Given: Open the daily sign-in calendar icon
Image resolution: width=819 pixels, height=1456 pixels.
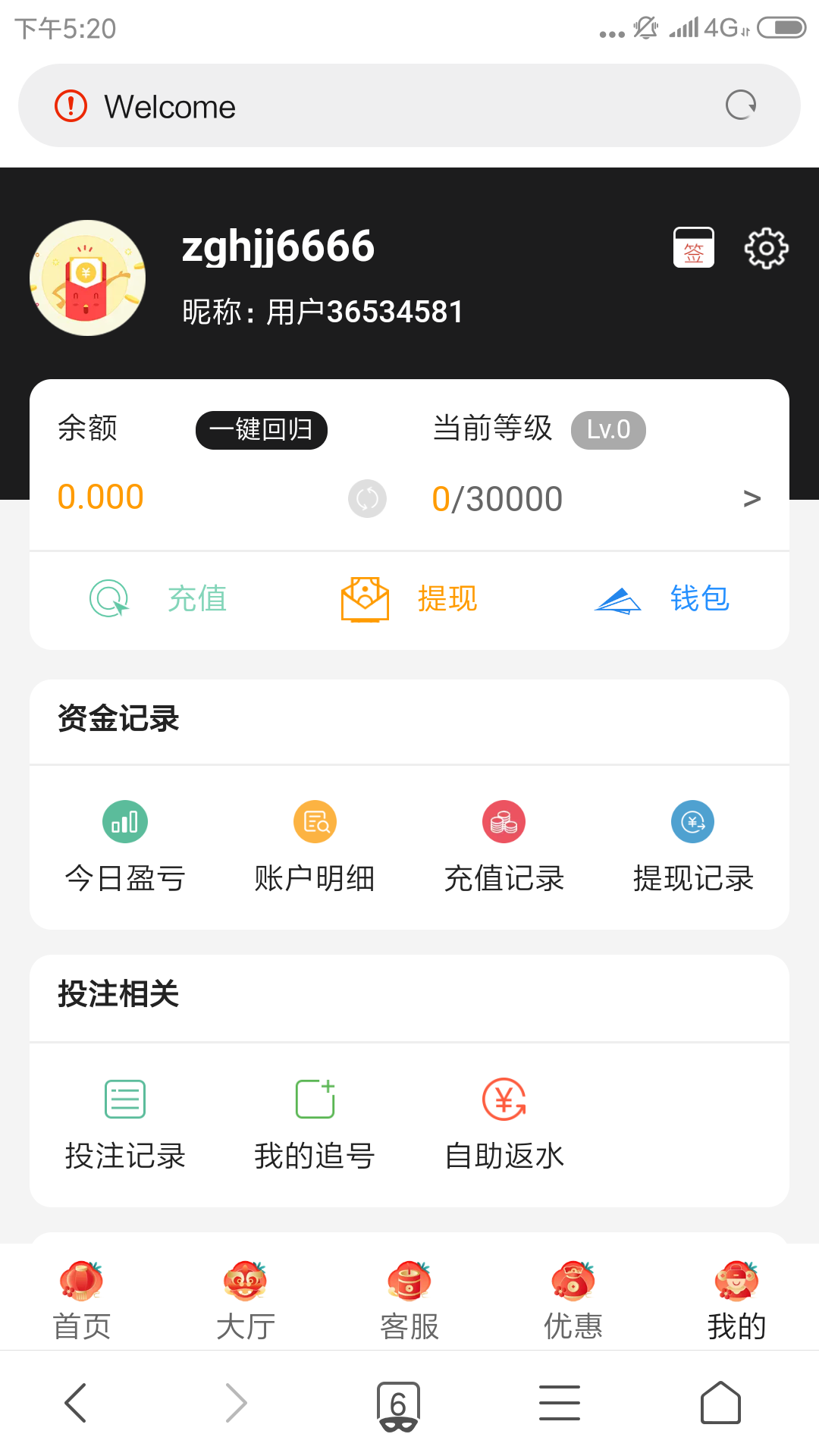Looking at the screenshot, I should pos(694,248).
